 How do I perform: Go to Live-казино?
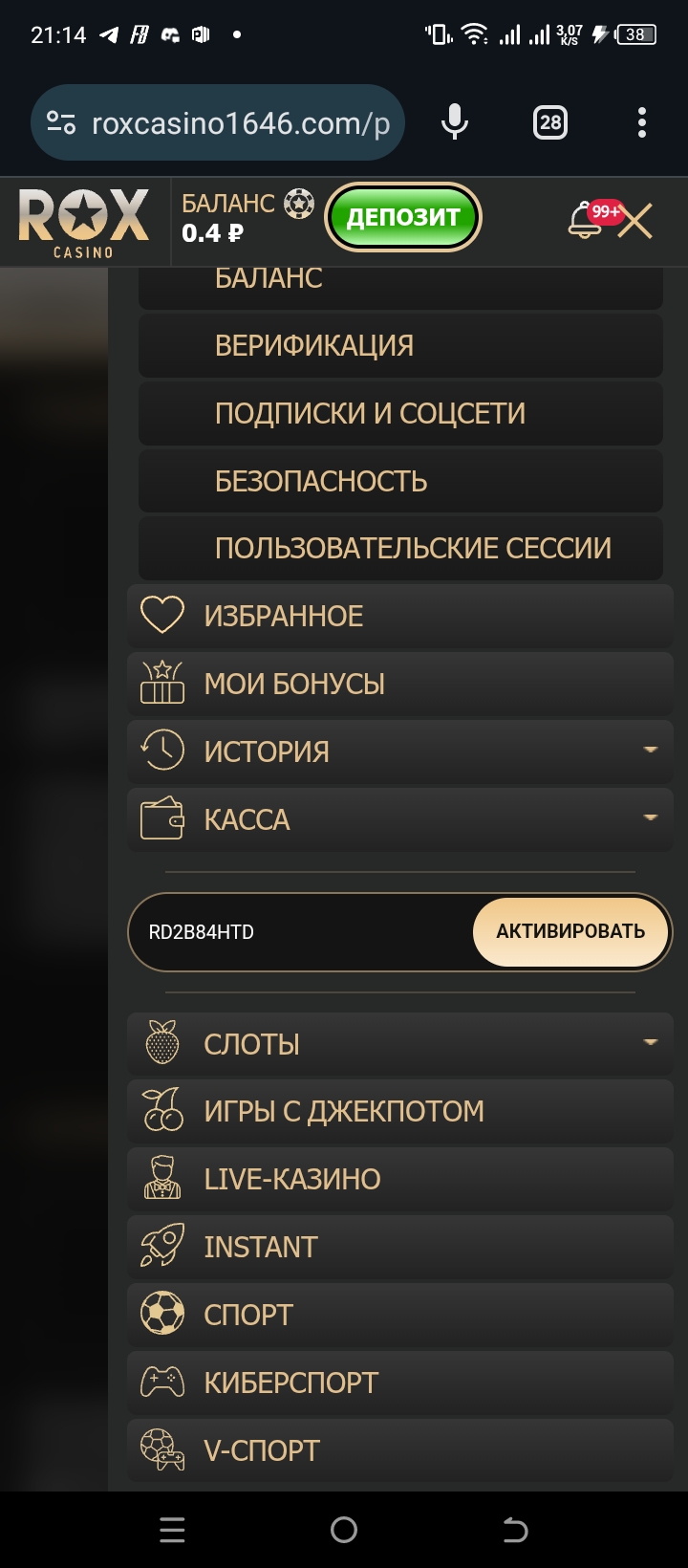pyautogui.click(x=399, y=1180)
